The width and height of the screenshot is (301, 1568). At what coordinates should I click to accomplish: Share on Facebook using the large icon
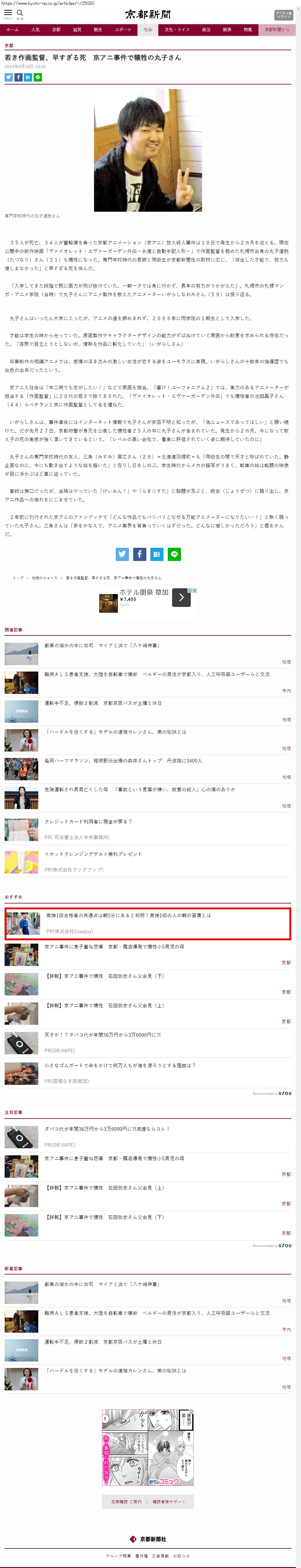[139, 554]
